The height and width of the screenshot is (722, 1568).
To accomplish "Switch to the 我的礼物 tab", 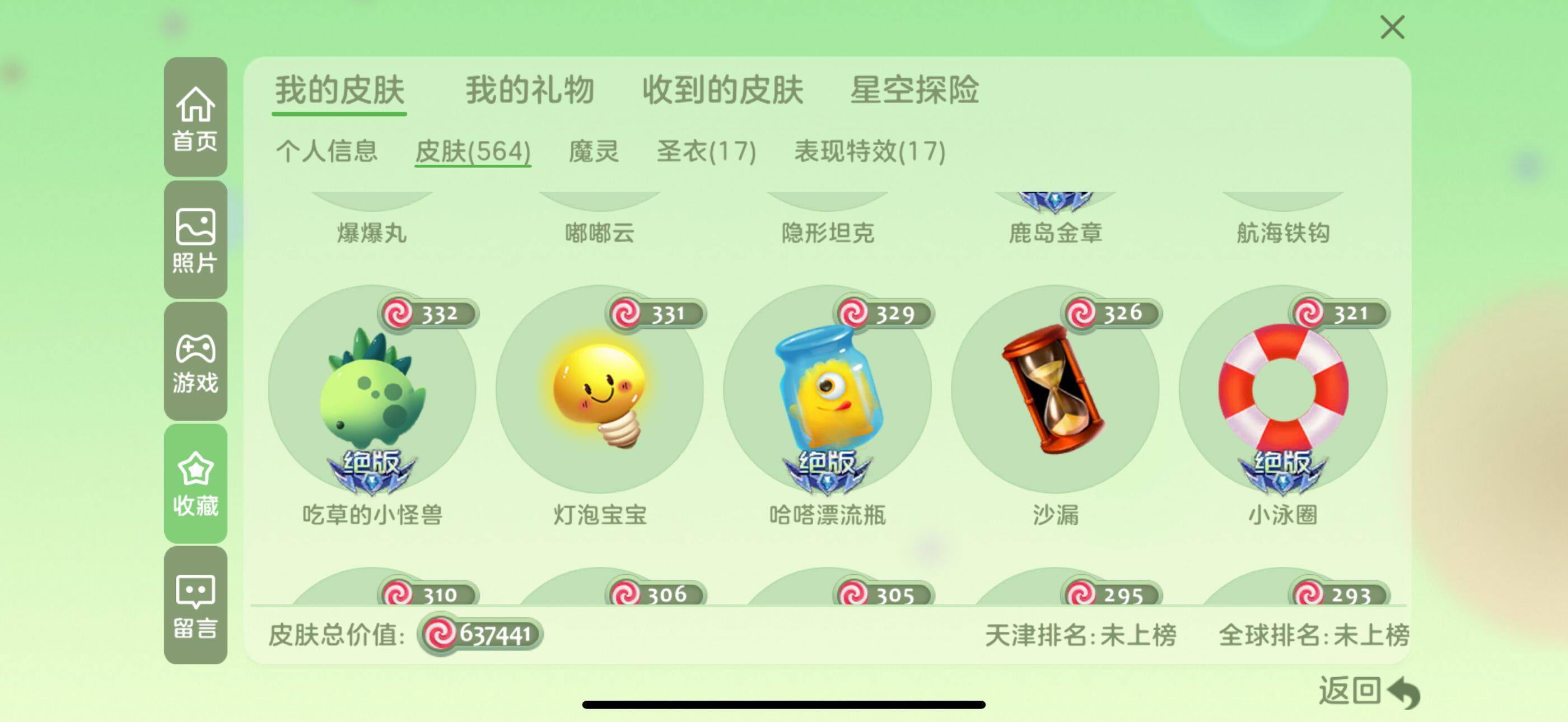I will click(530, 90).
